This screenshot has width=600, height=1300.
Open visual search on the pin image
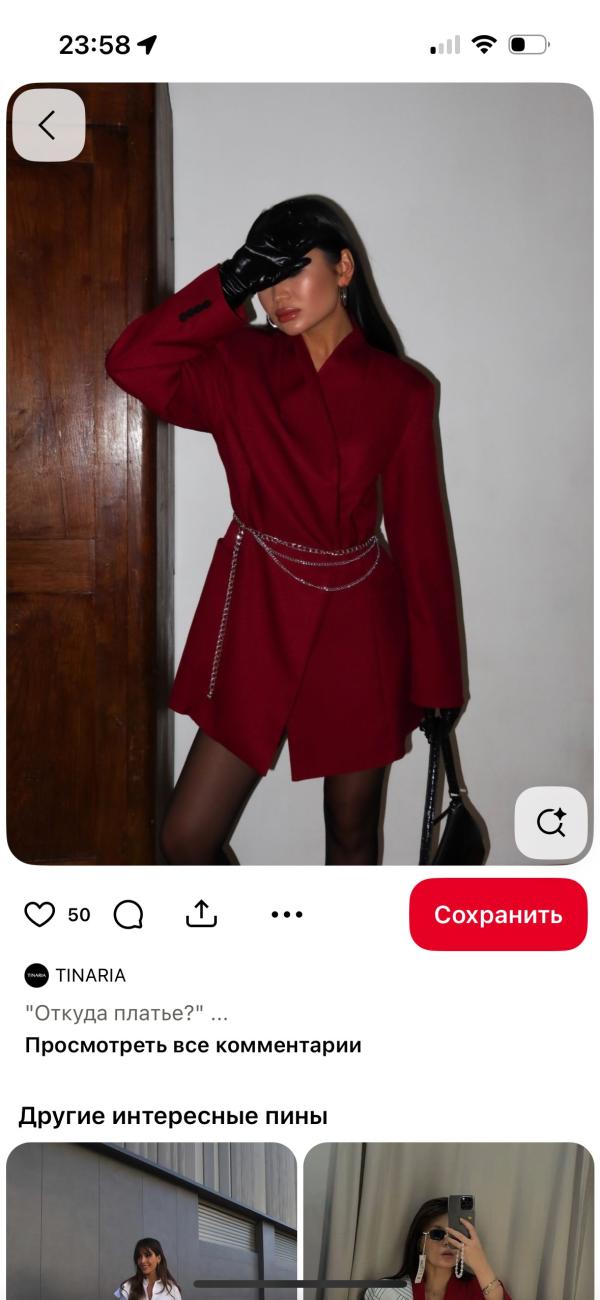click(x=551, y=823)
